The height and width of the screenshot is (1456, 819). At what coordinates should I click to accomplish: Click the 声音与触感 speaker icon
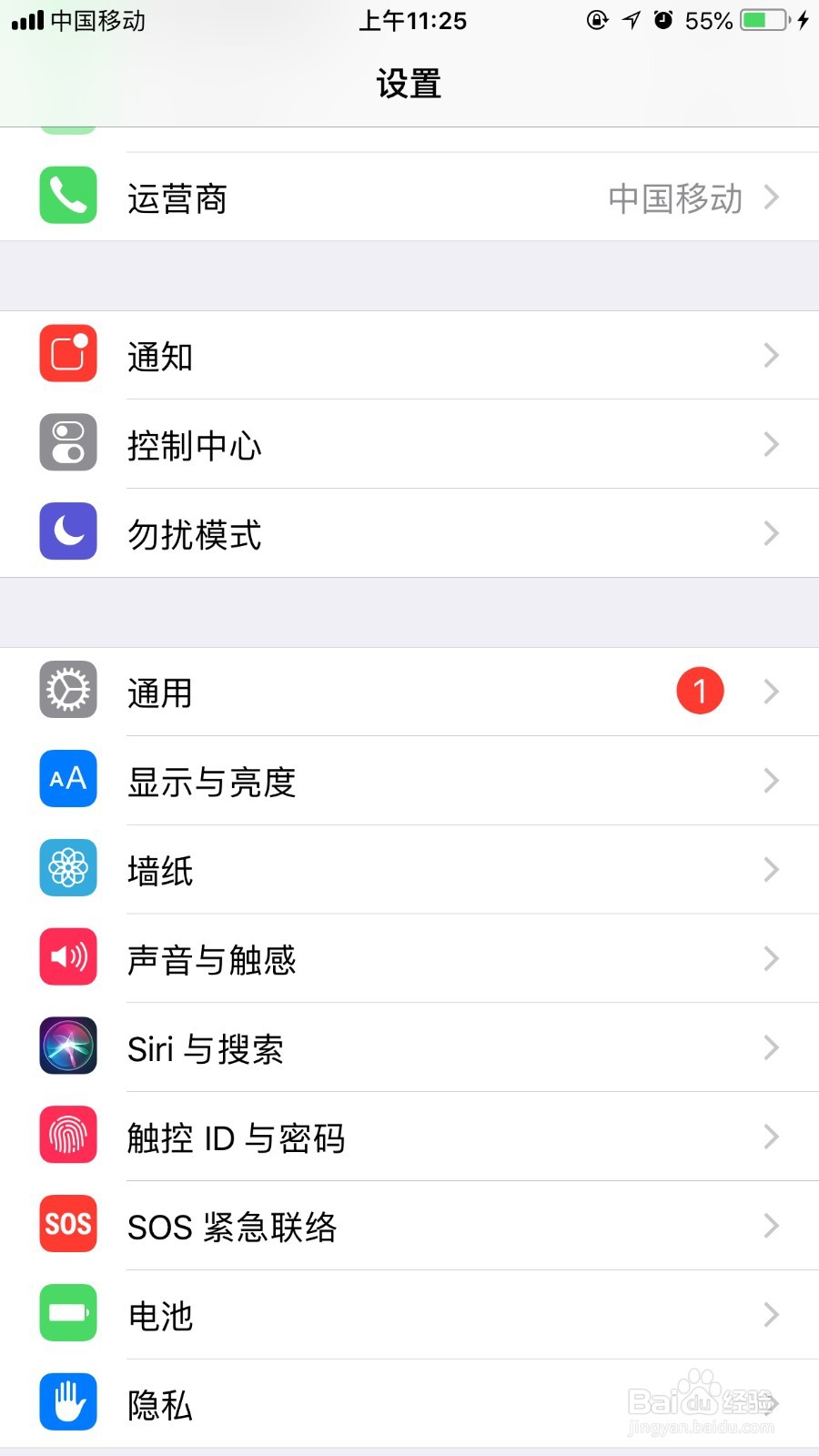point(67,957)
